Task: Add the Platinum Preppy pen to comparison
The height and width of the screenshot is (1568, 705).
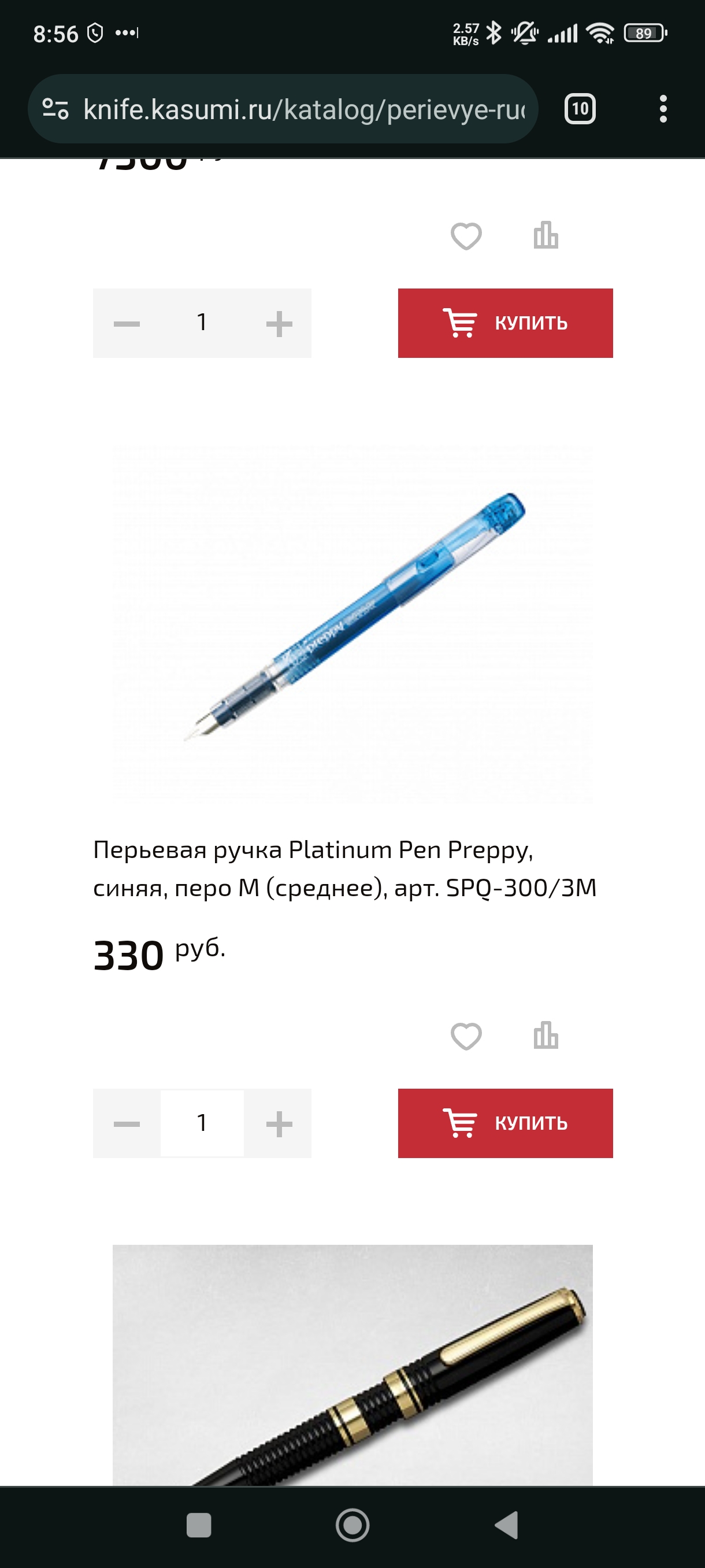Action: pos(545,1036)
